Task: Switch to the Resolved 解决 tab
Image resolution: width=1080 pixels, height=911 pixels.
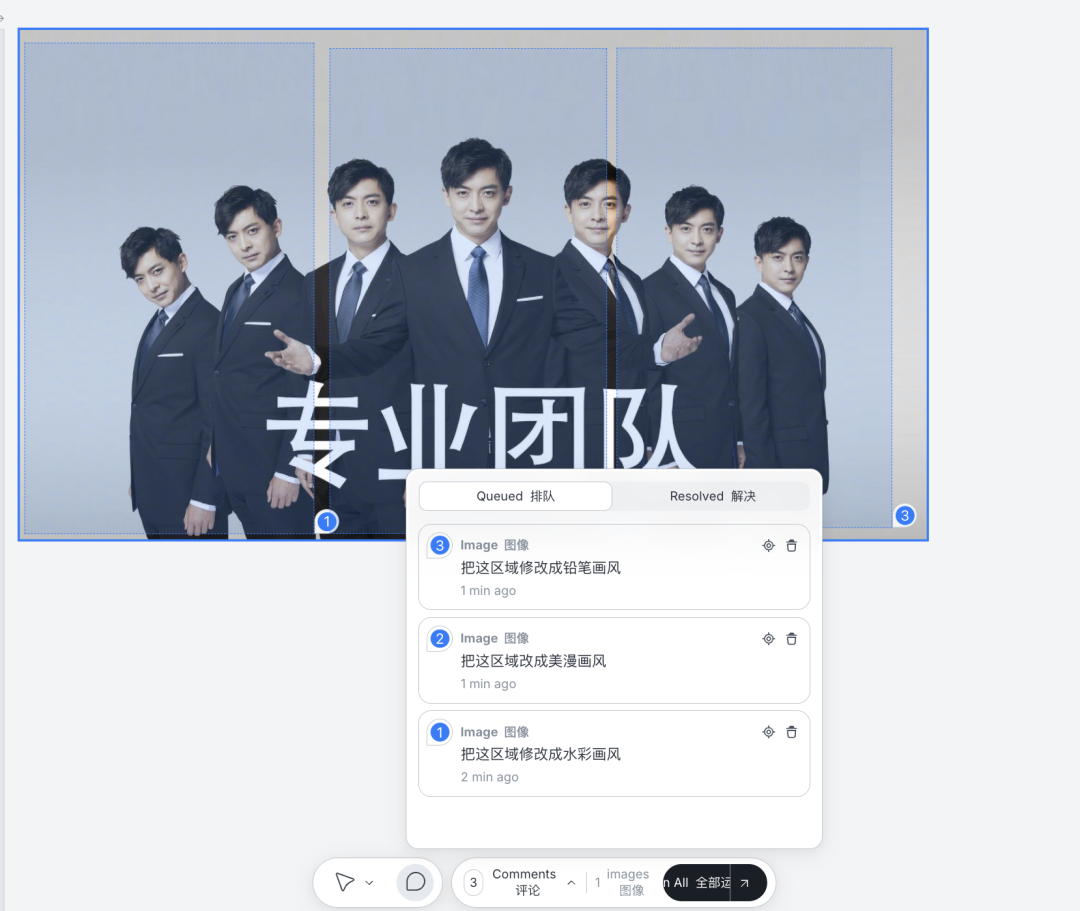Action: click(x=712, y=496)
